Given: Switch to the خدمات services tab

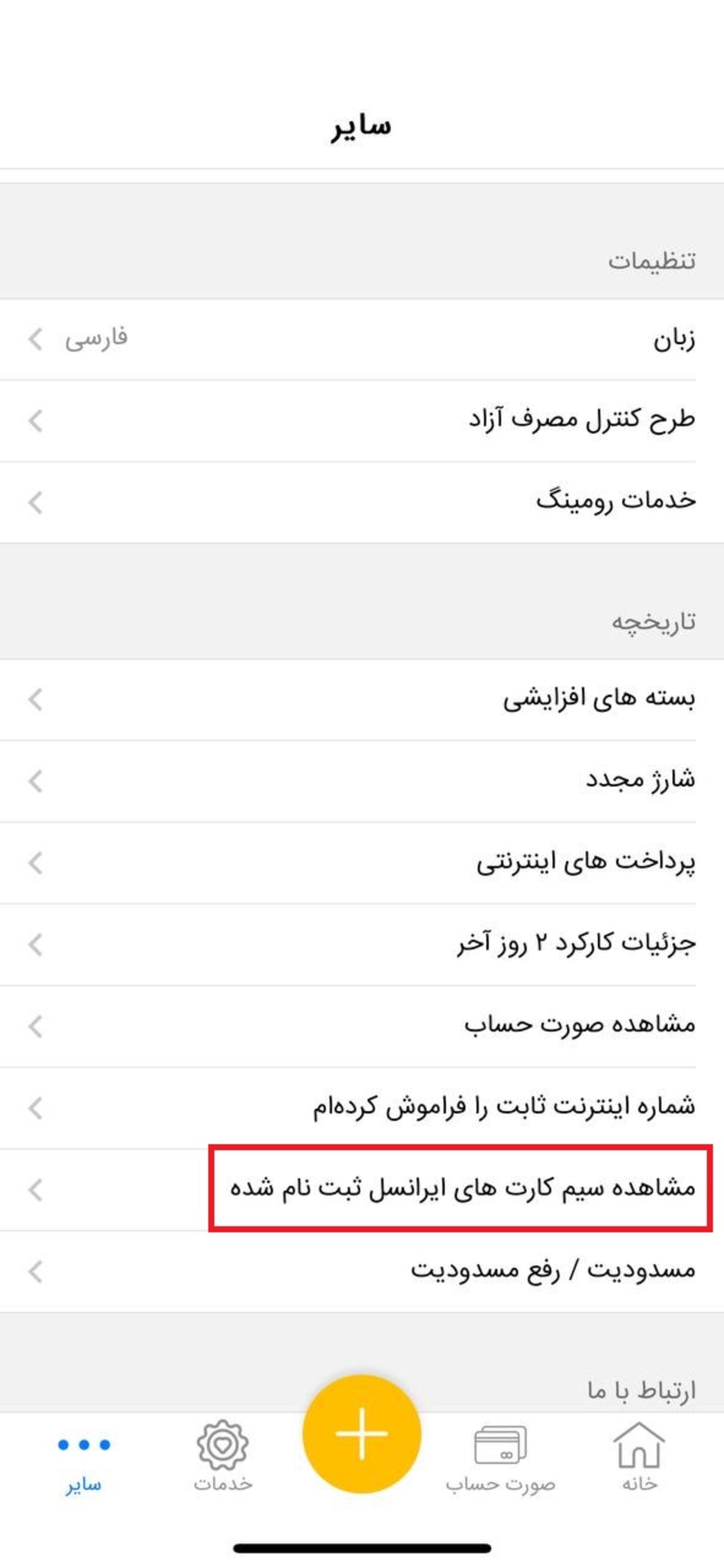Looking at the screenshot, I should pos(223,1457).
